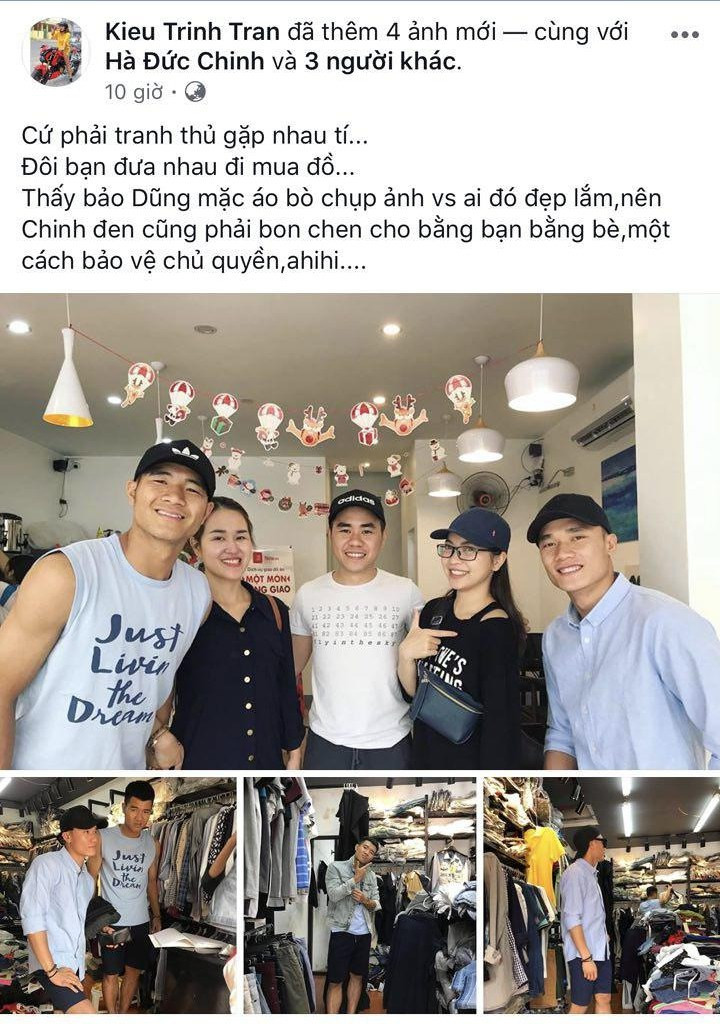Open middle photo of man in denim jacket

[x=360, y=895]
